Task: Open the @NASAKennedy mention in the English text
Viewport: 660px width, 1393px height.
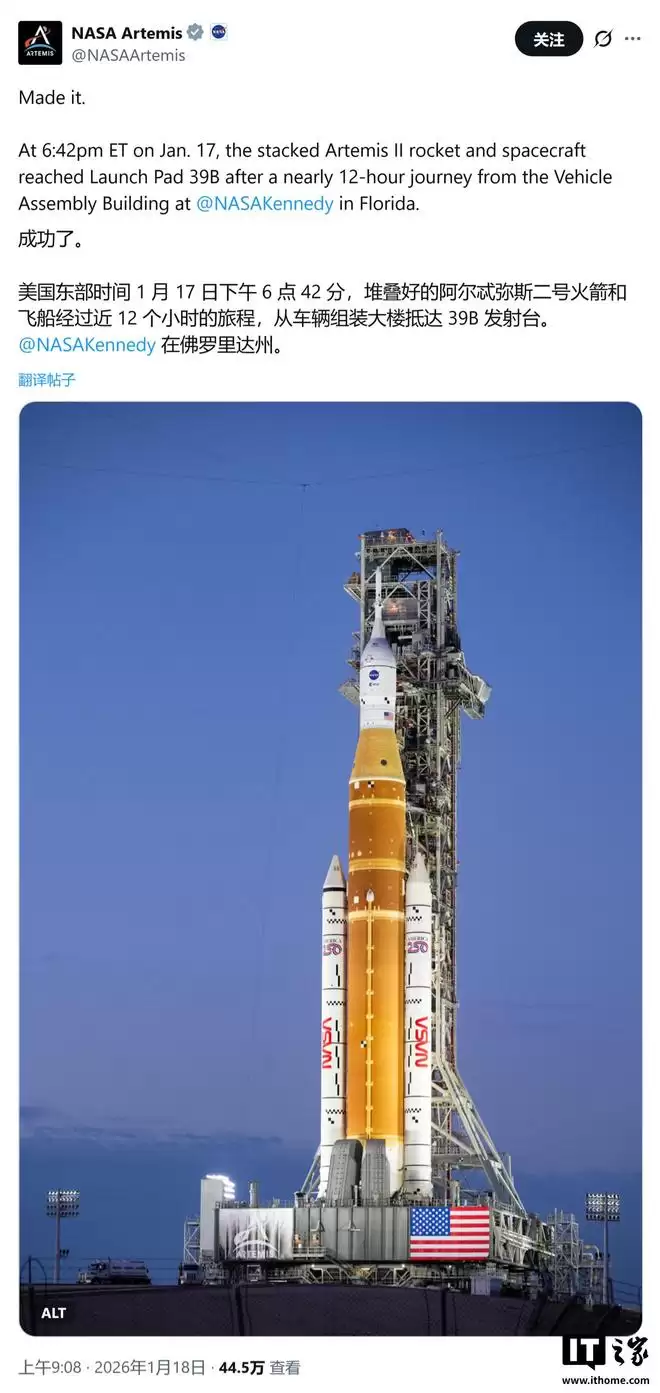Action: [x=264, y=203]
